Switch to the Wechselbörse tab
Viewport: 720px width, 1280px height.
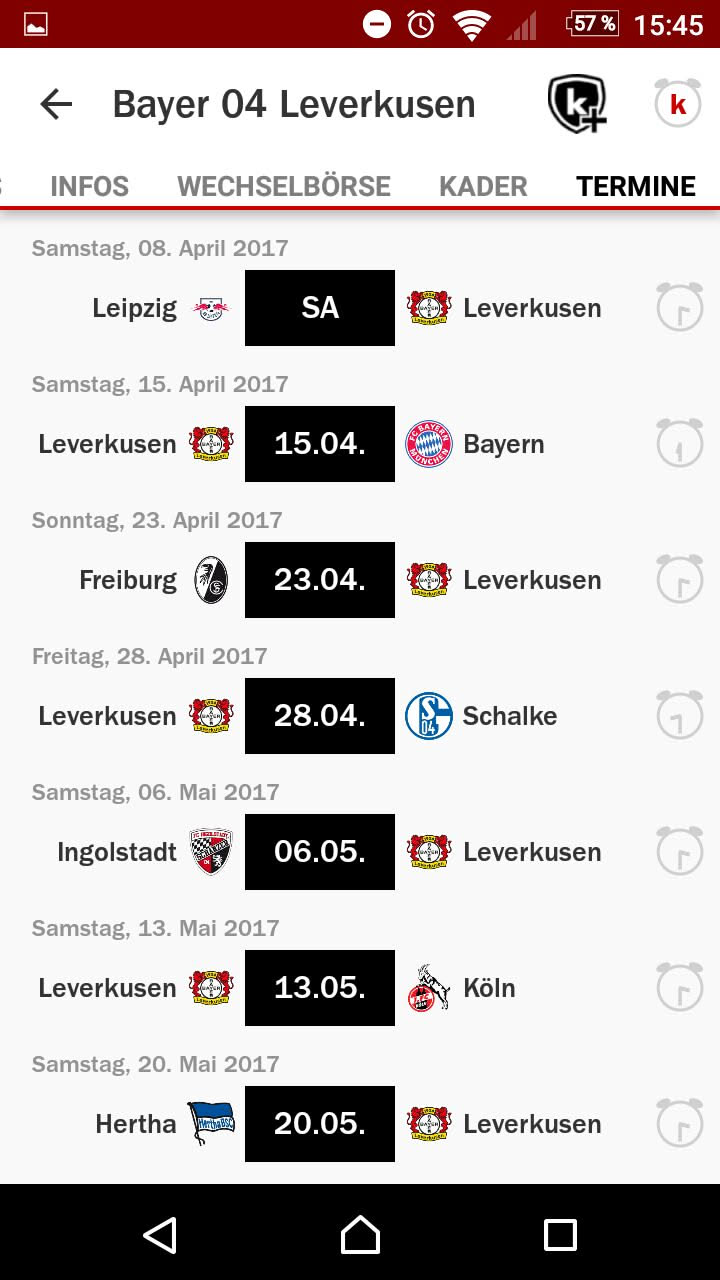284,186
